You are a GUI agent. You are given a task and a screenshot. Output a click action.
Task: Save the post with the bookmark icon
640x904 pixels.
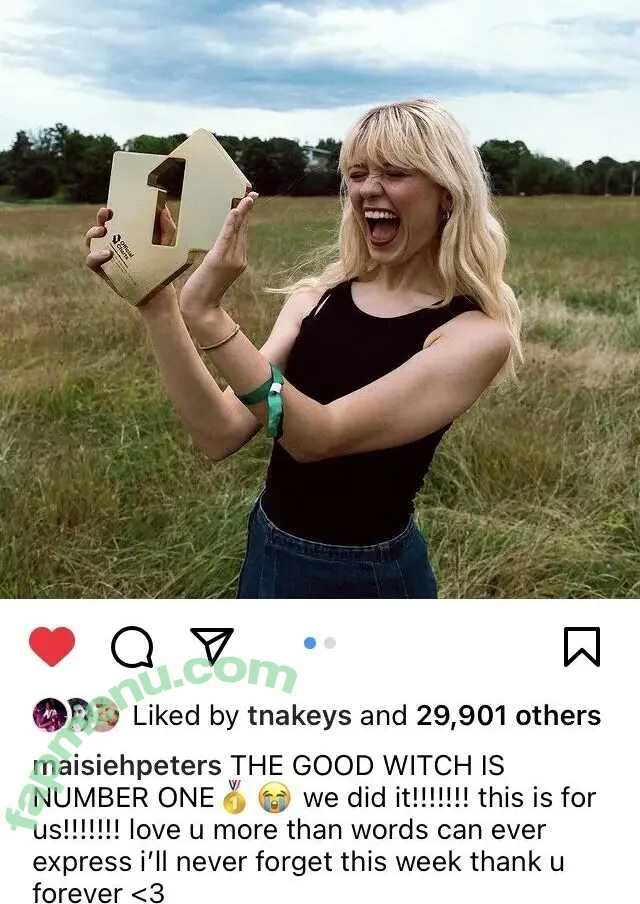click(x=582, y=647)
